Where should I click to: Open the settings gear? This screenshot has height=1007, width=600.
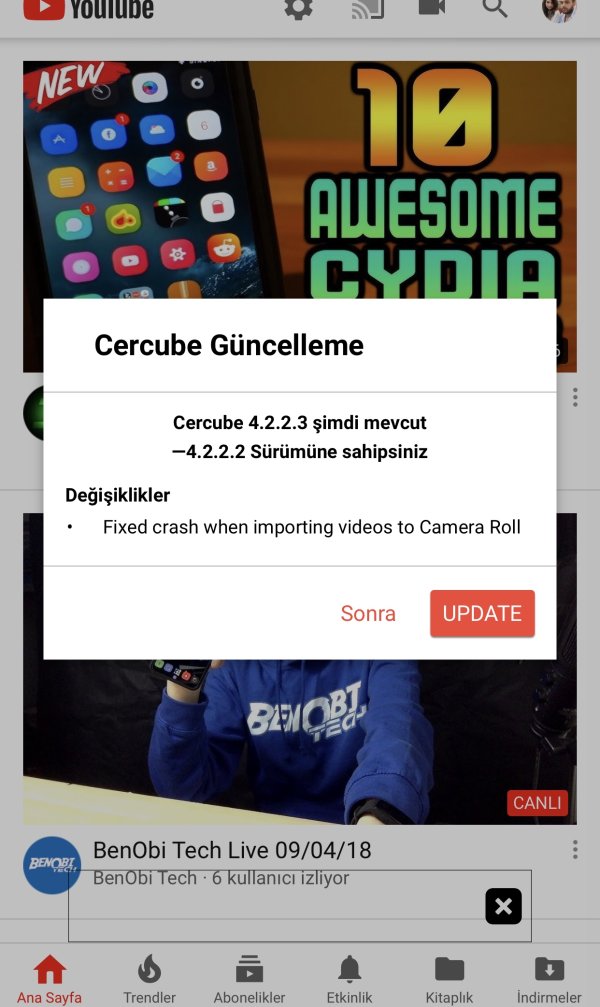click(298, 8)
